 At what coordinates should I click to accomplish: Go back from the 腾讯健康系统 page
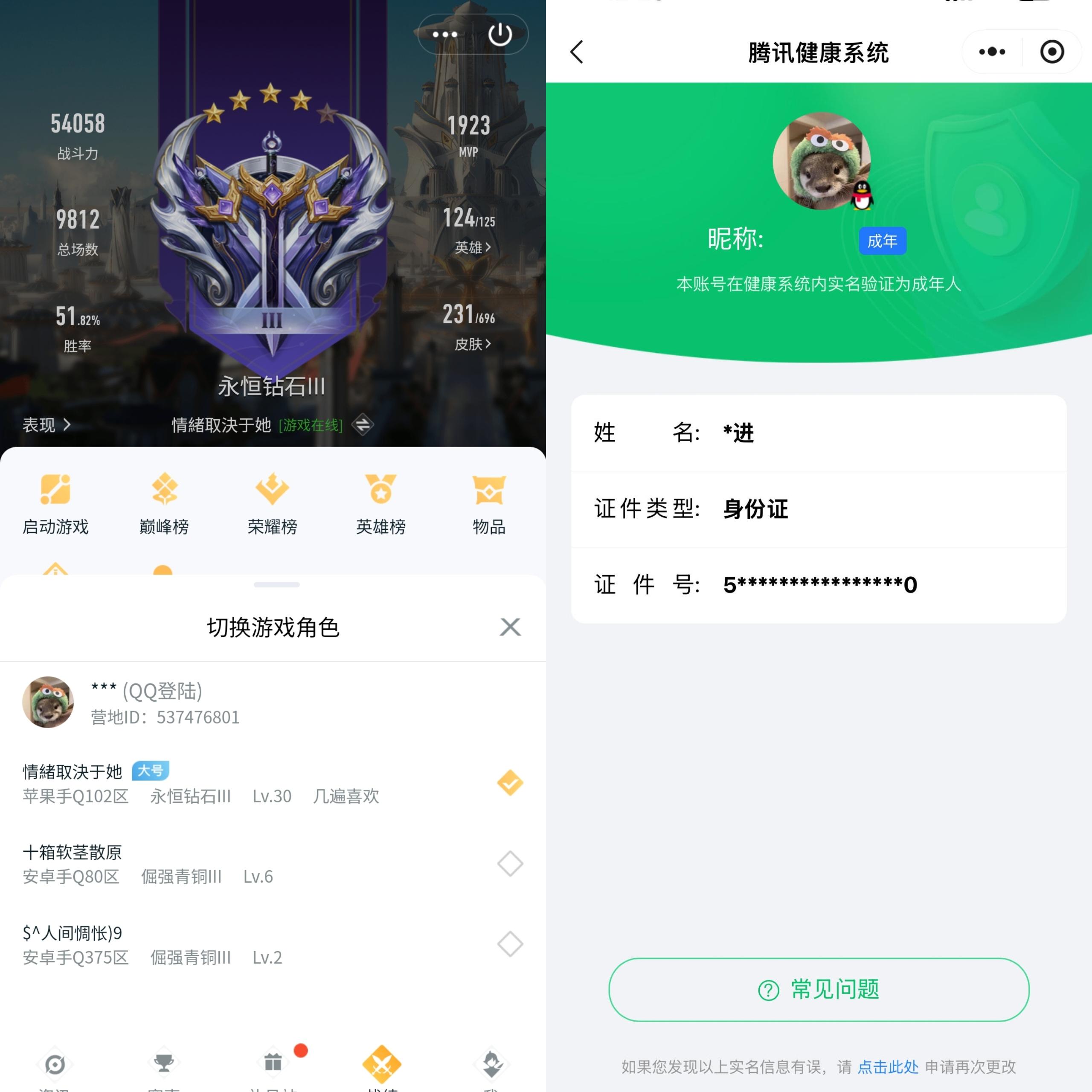pyautogui.click(x=577, y=52)
